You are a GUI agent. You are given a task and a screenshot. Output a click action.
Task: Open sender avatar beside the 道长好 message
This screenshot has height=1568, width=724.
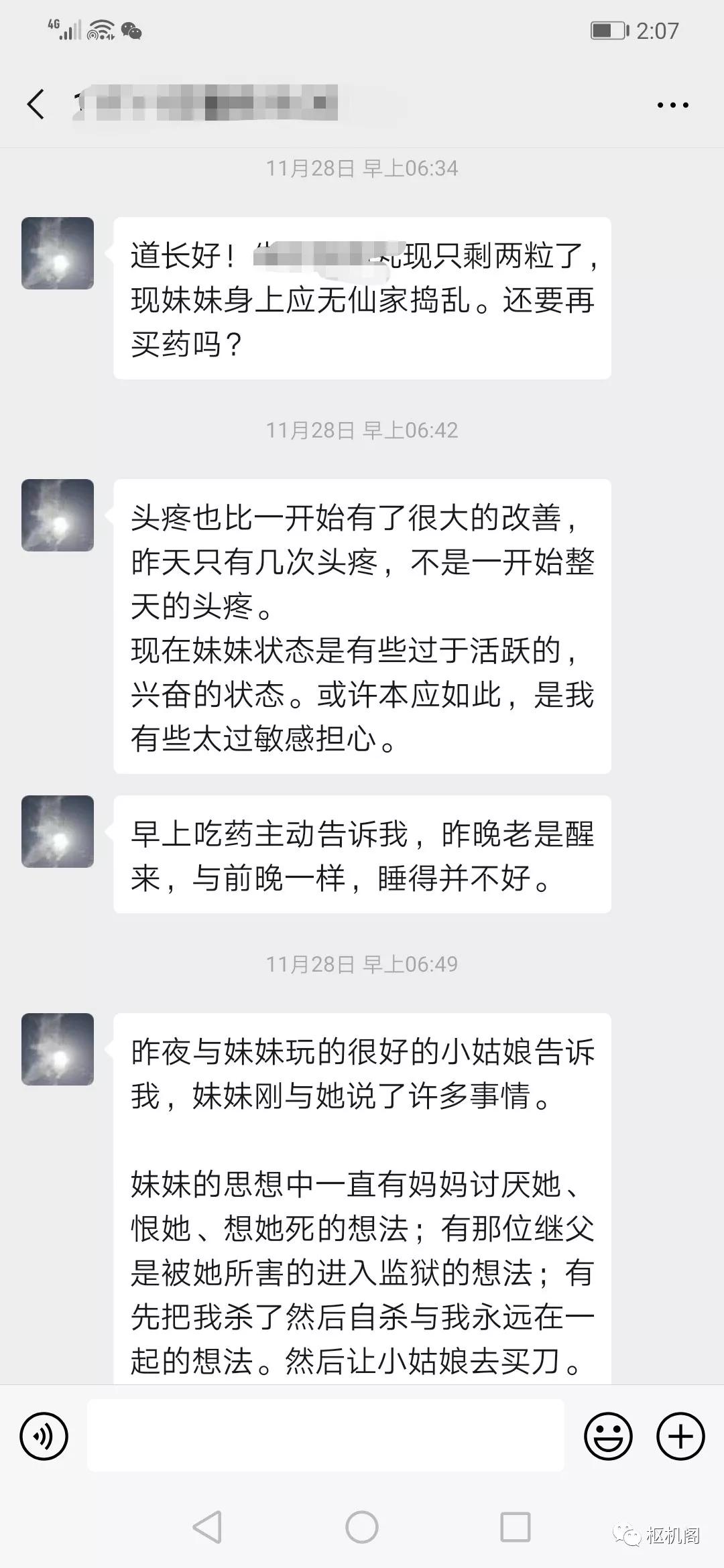(x=58, y=253)
